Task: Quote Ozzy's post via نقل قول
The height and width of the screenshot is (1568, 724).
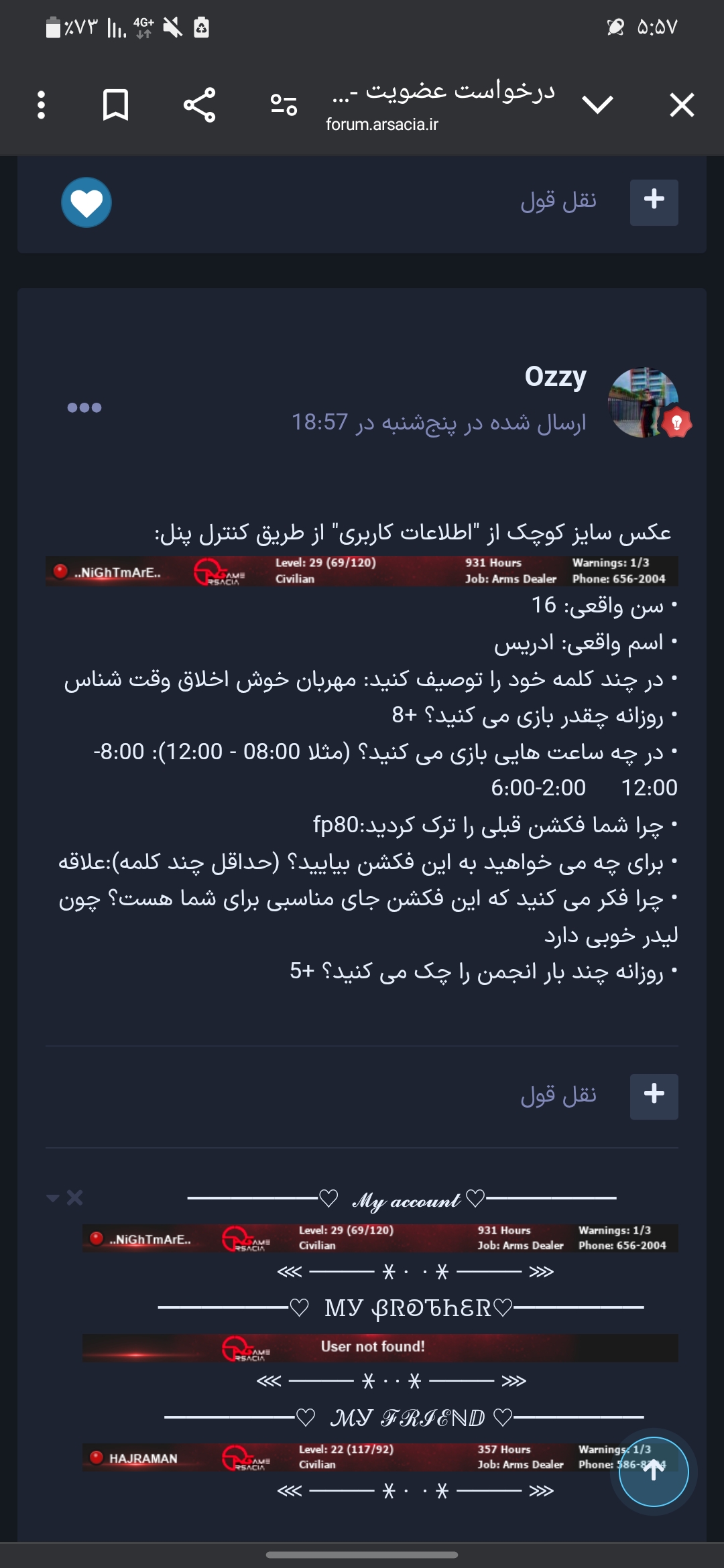Action: (558, 1096)
